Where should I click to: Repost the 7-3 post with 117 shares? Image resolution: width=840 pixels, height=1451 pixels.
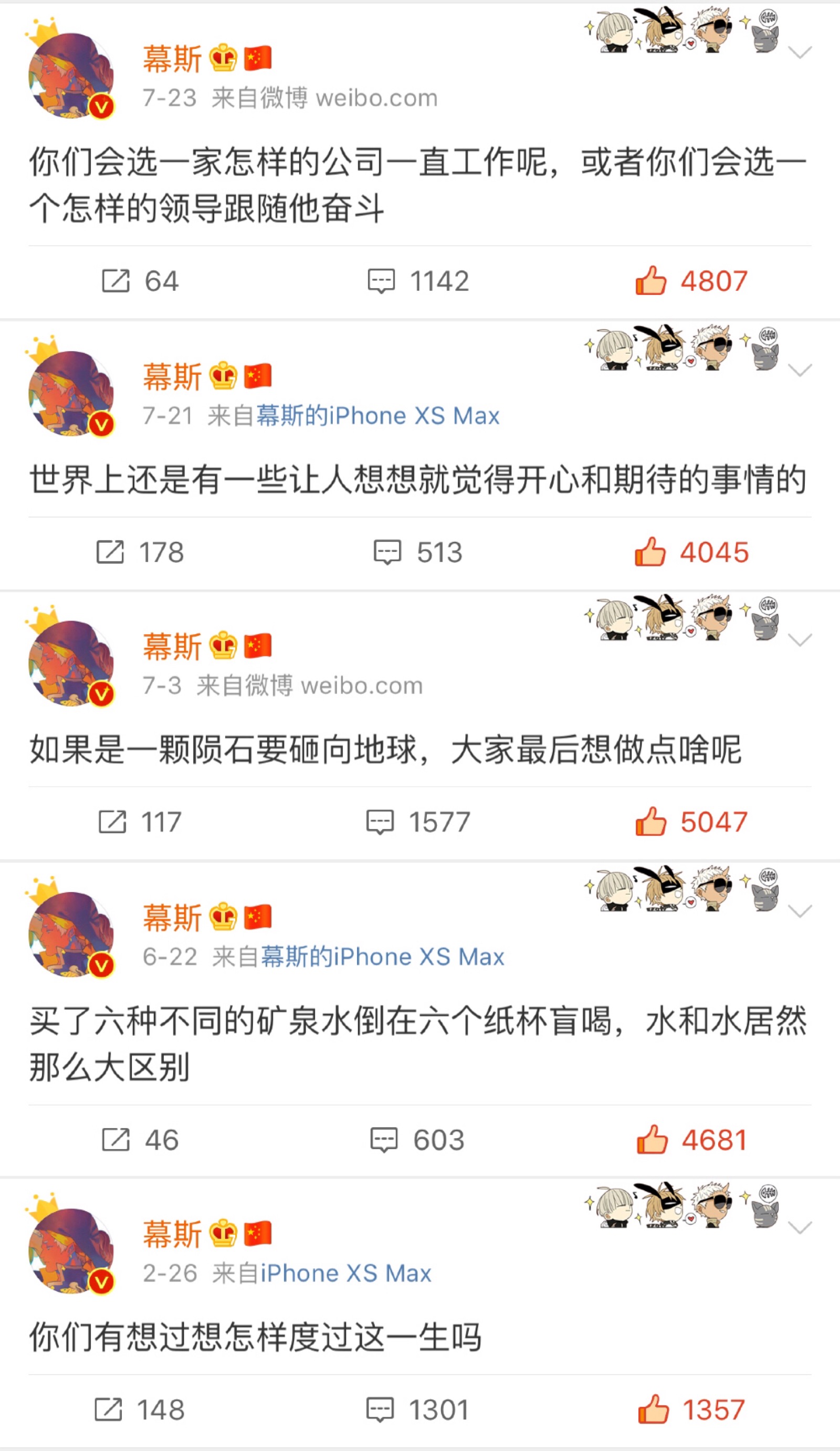pyautogui.click(x=140, y=822)
